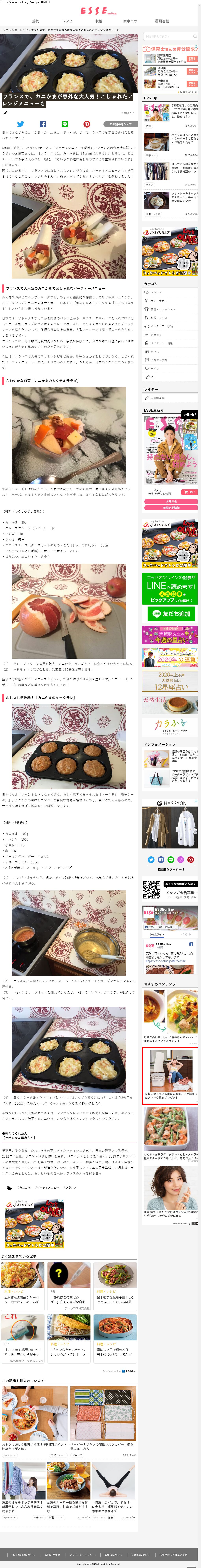
Task: Pin this article on Pinterest
Action: point(87,124)
